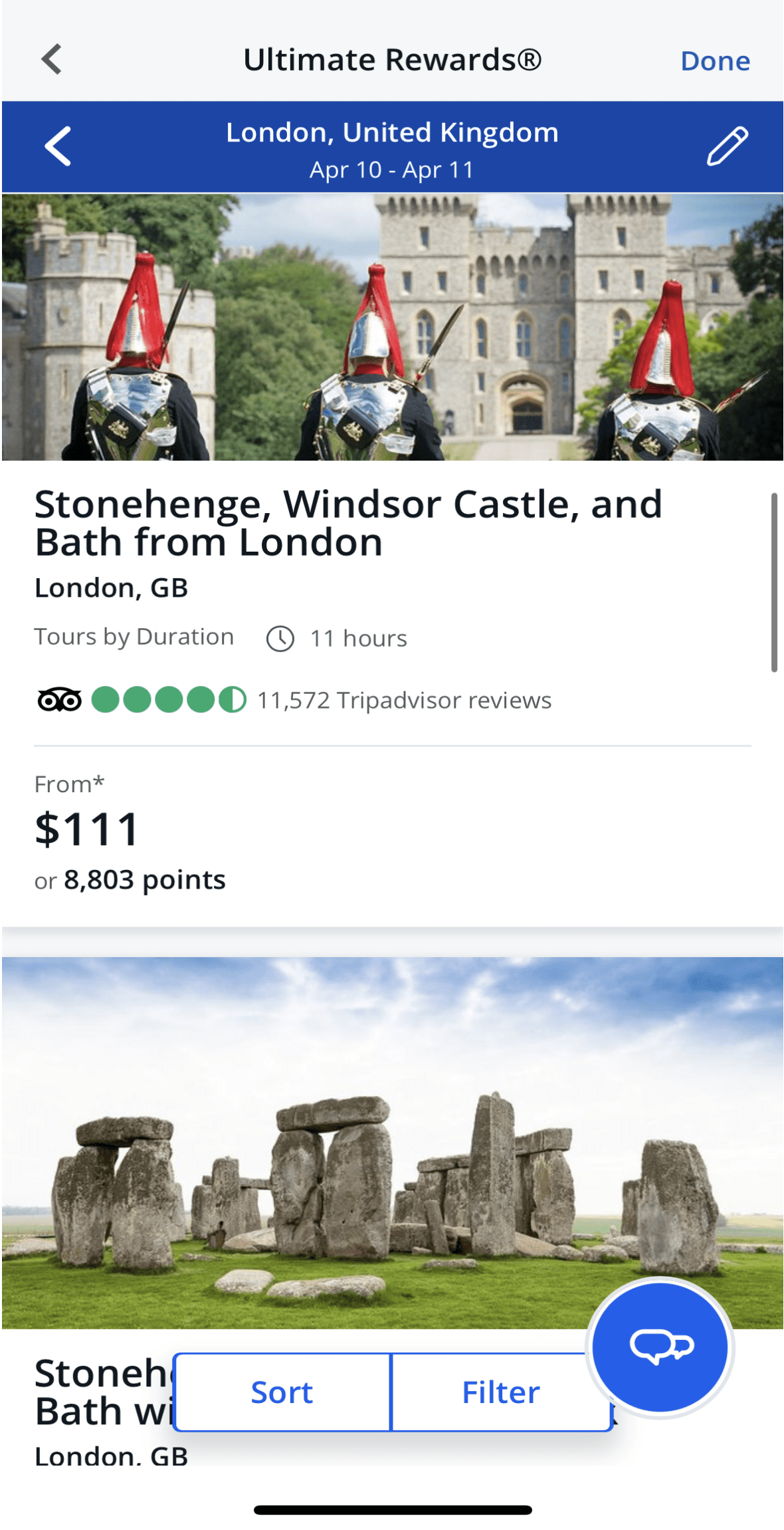This screenshot has height=1530, width=784.
Task: Open the Filter options
Action: (500, 1392)
